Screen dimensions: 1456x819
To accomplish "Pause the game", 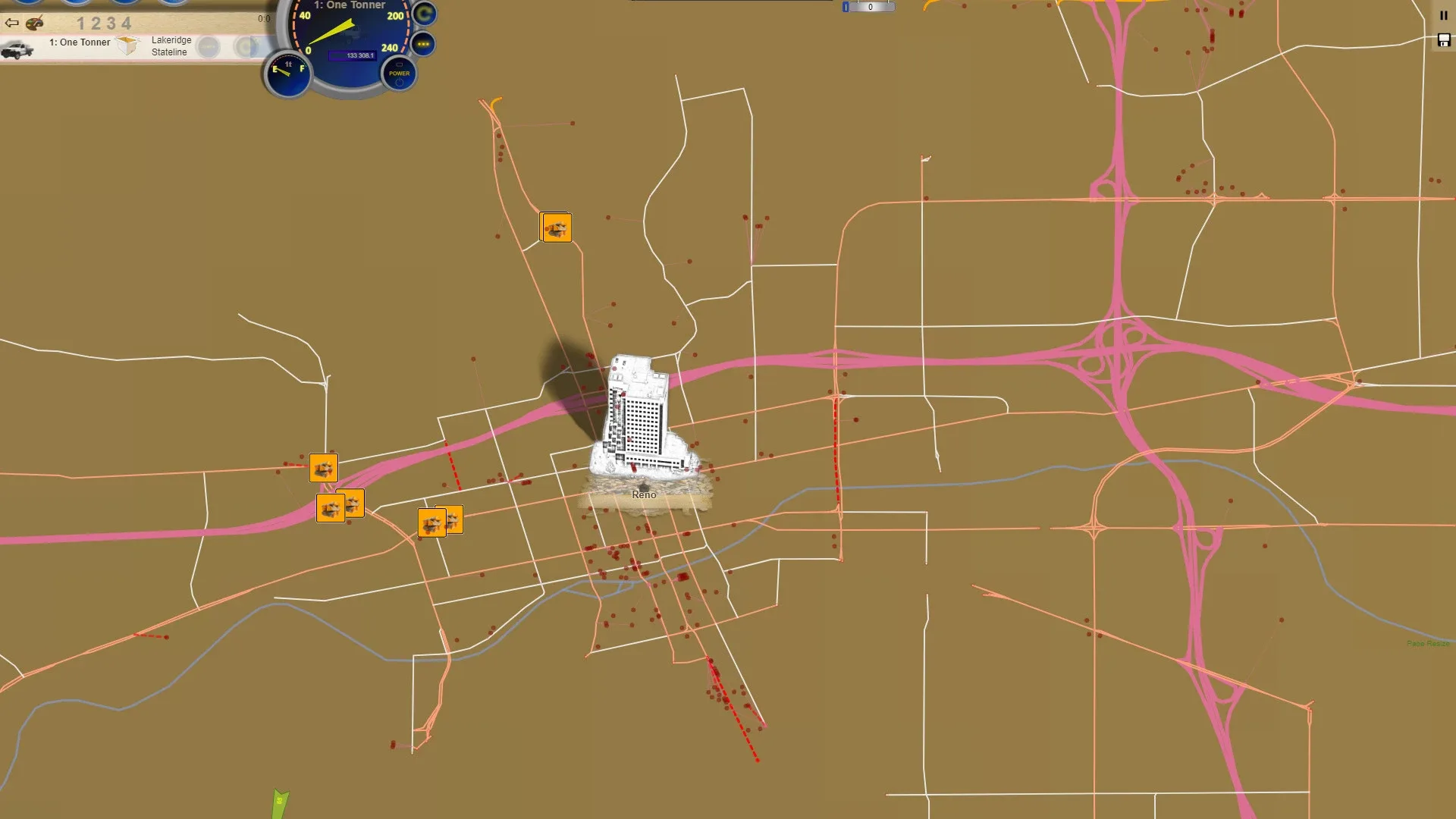I will pos(1443,15).
